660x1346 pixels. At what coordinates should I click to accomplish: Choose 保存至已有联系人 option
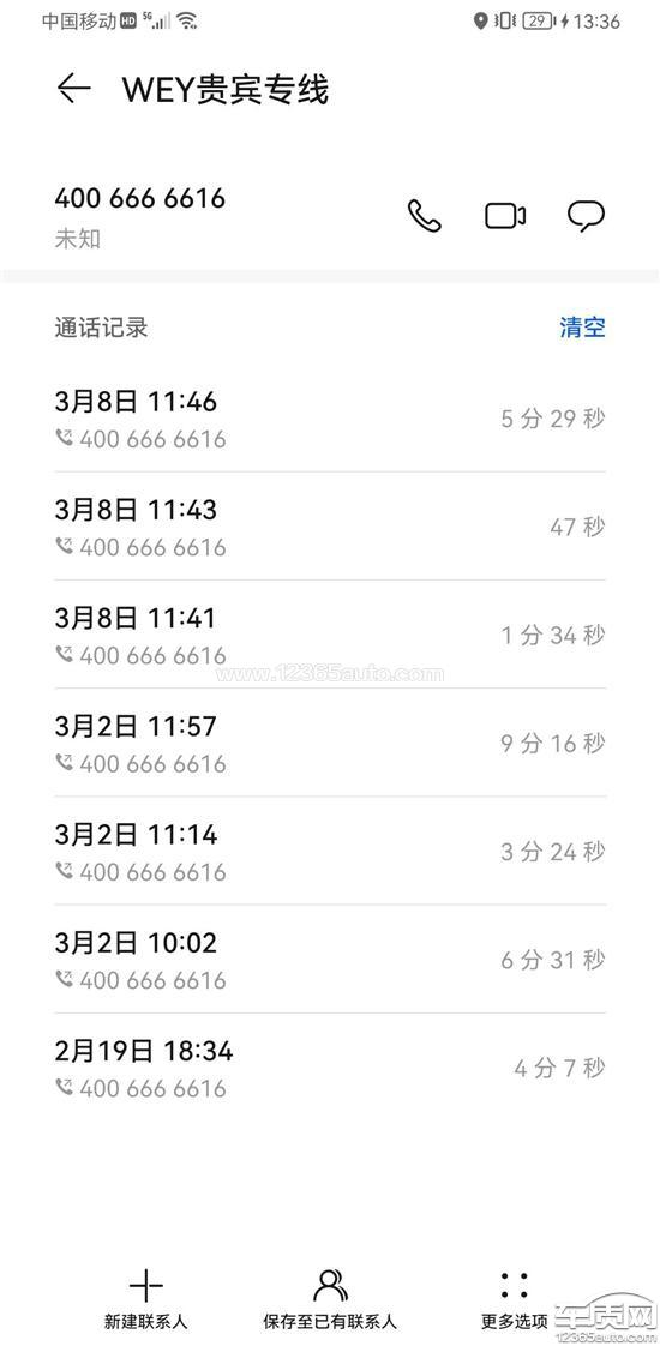click(x=330, y=1299)
